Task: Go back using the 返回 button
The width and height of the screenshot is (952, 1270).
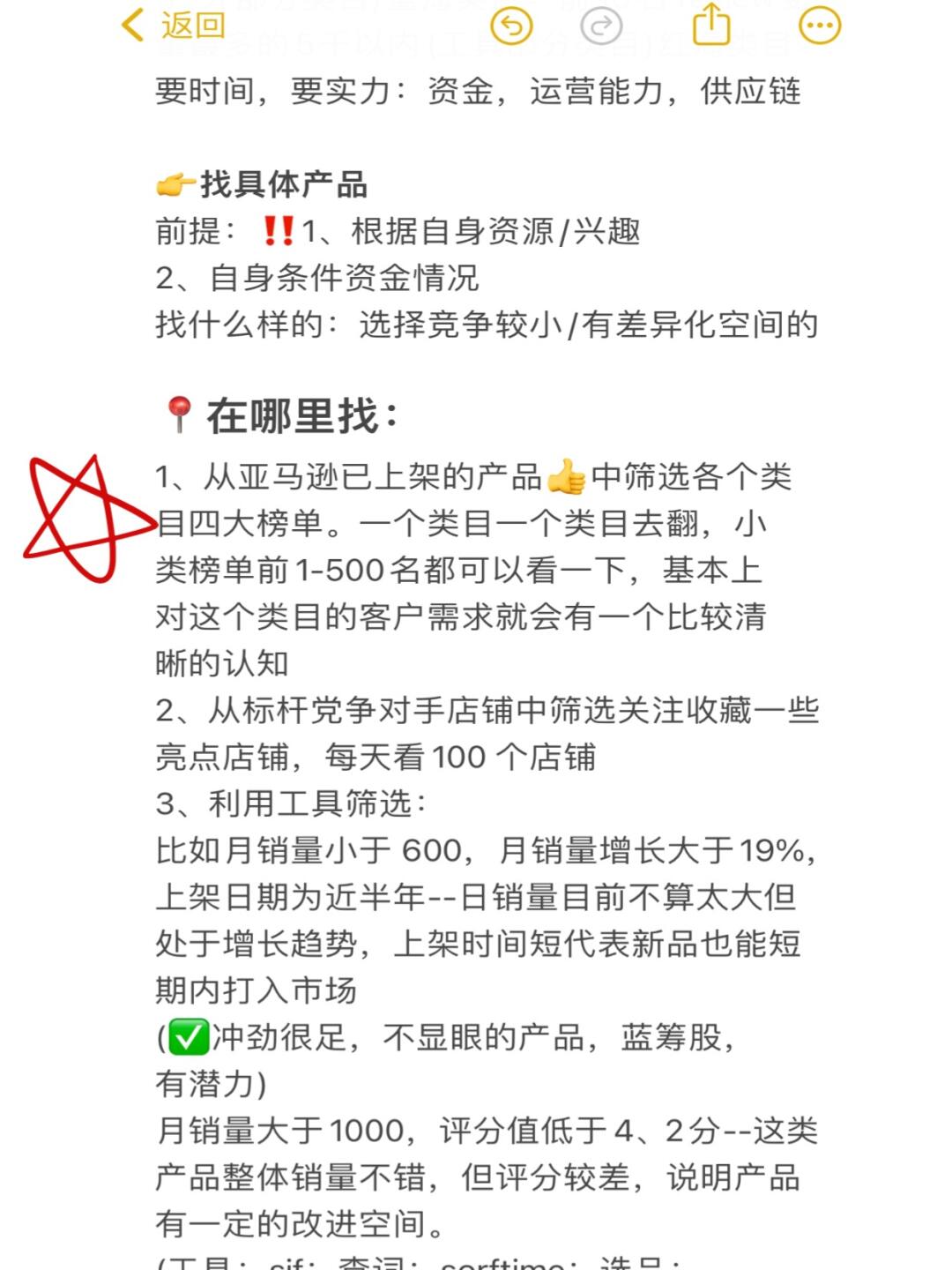Action: tap(173, 26)
